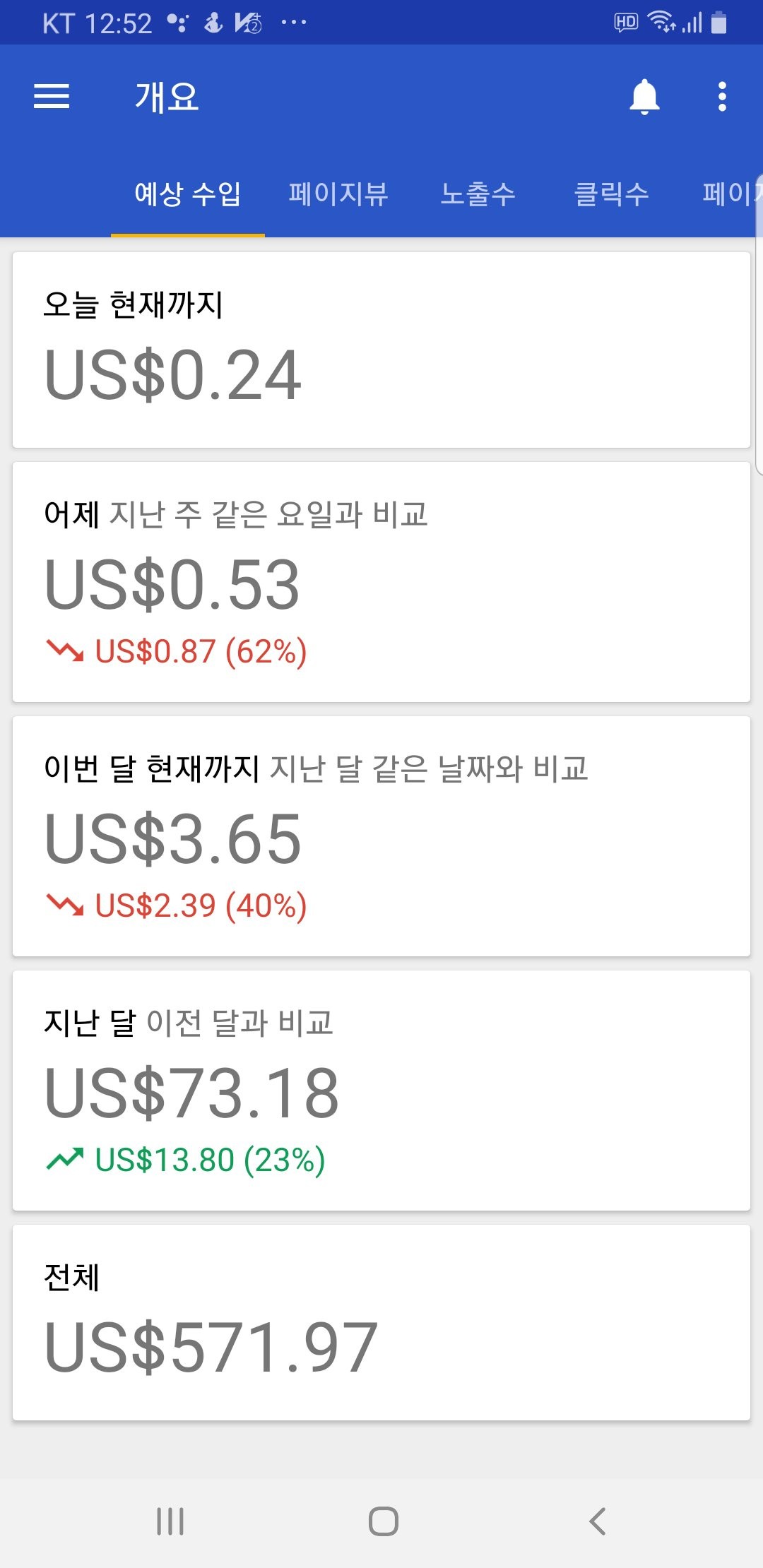Viewport: 763px width, 1568px height.
Task: Select the 예상 수입 tab
Action: pos(188,194)
